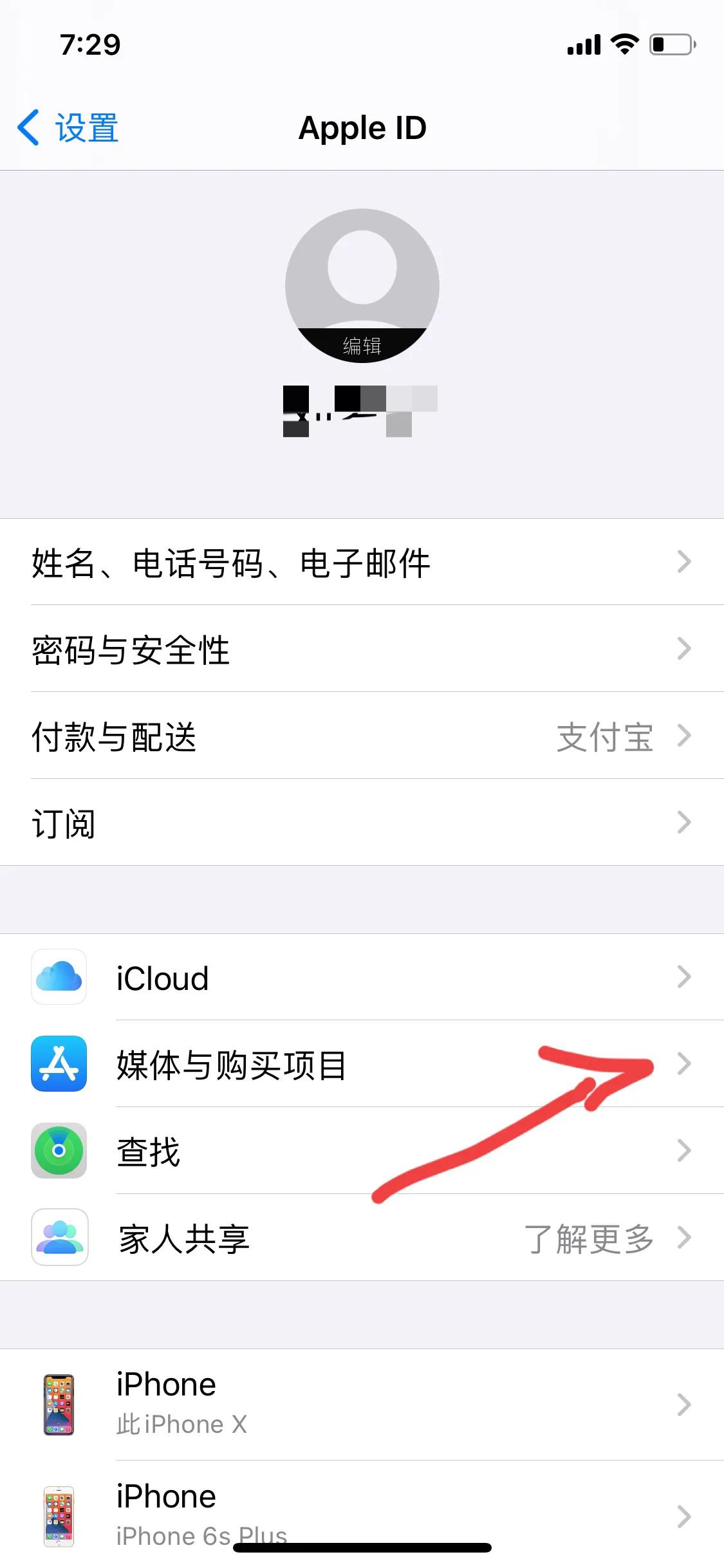This screenshot has height=1568, width=724.
Task: Tap the iPhone X device thumbnail icon
Action: click(x=59, y=1405)
